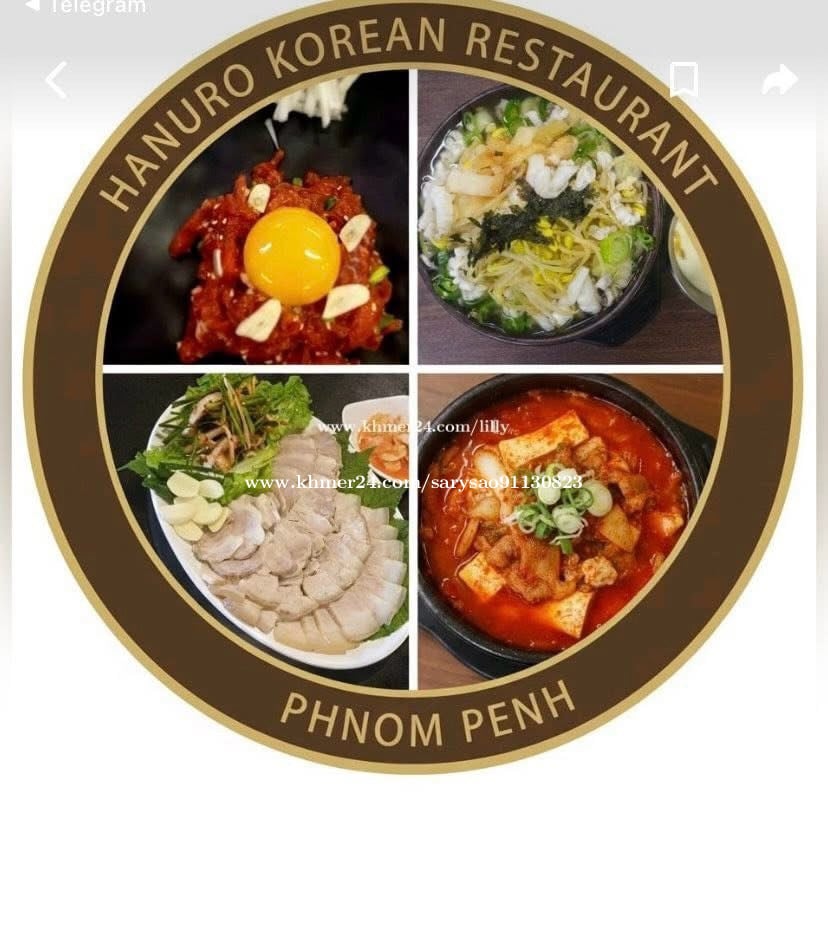Bookmark this restaurant listing

(684, 80)
